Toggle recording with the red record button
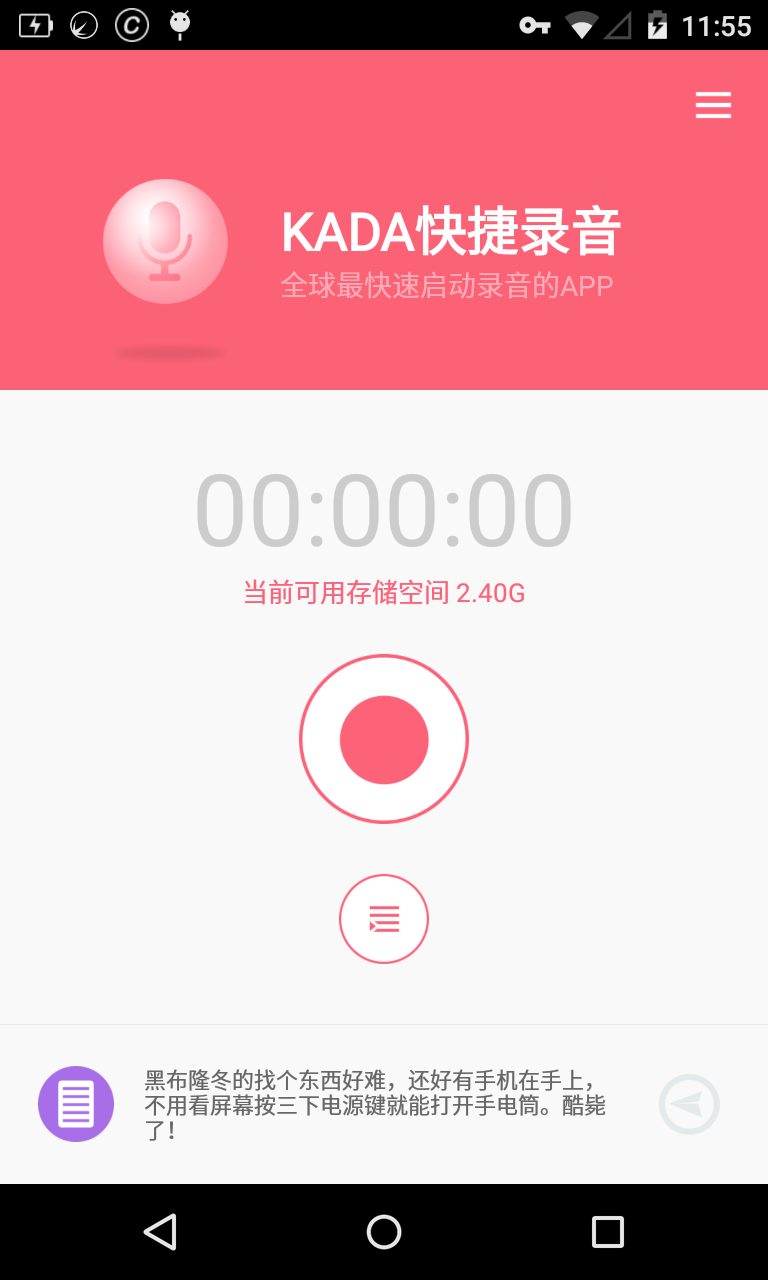This screenshot has width=768, height=1280. [x=384, y=738]
